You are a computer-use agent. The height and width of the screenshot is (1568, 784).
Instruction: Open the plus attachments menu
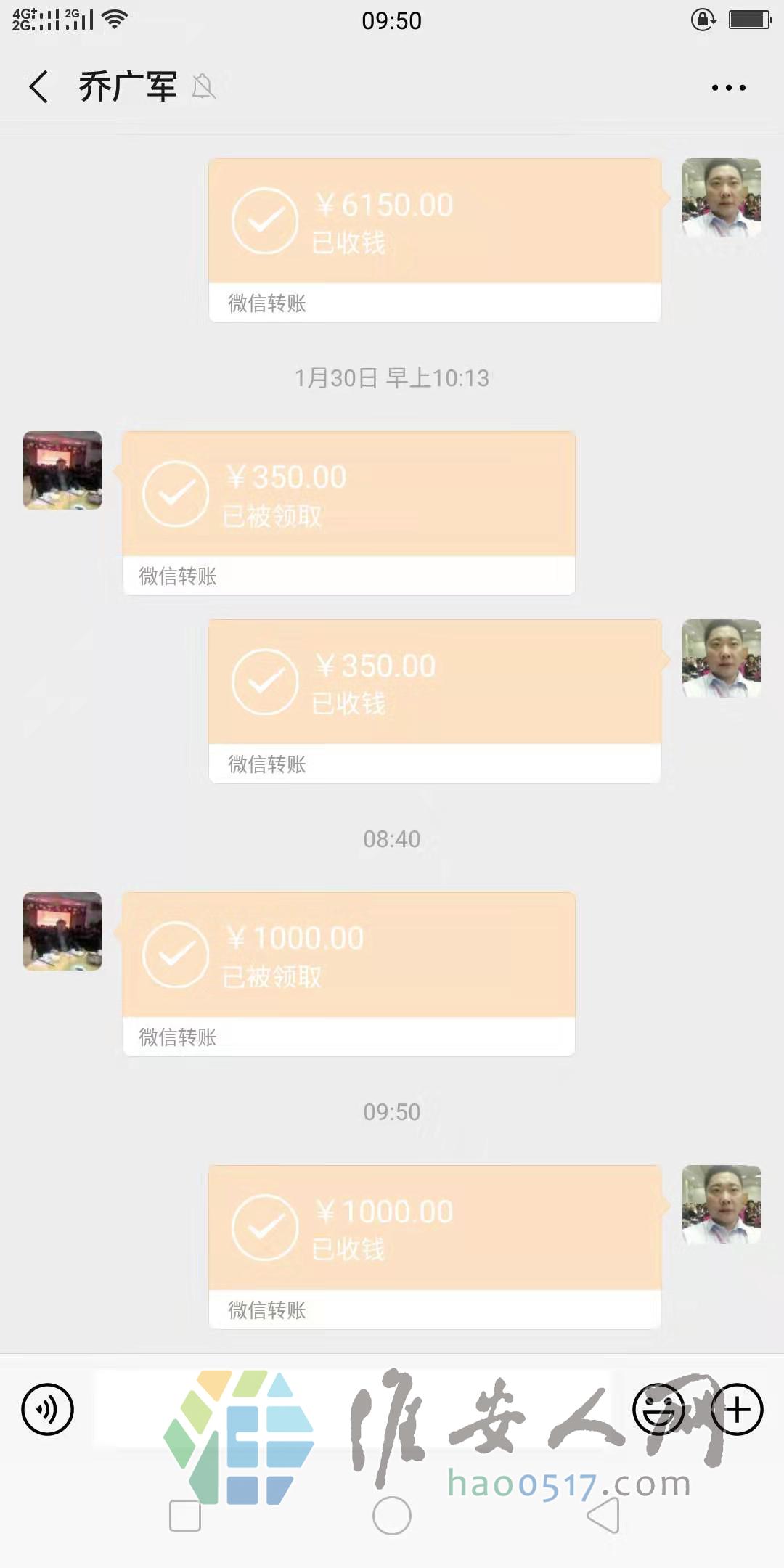[x=737, y=1410]
